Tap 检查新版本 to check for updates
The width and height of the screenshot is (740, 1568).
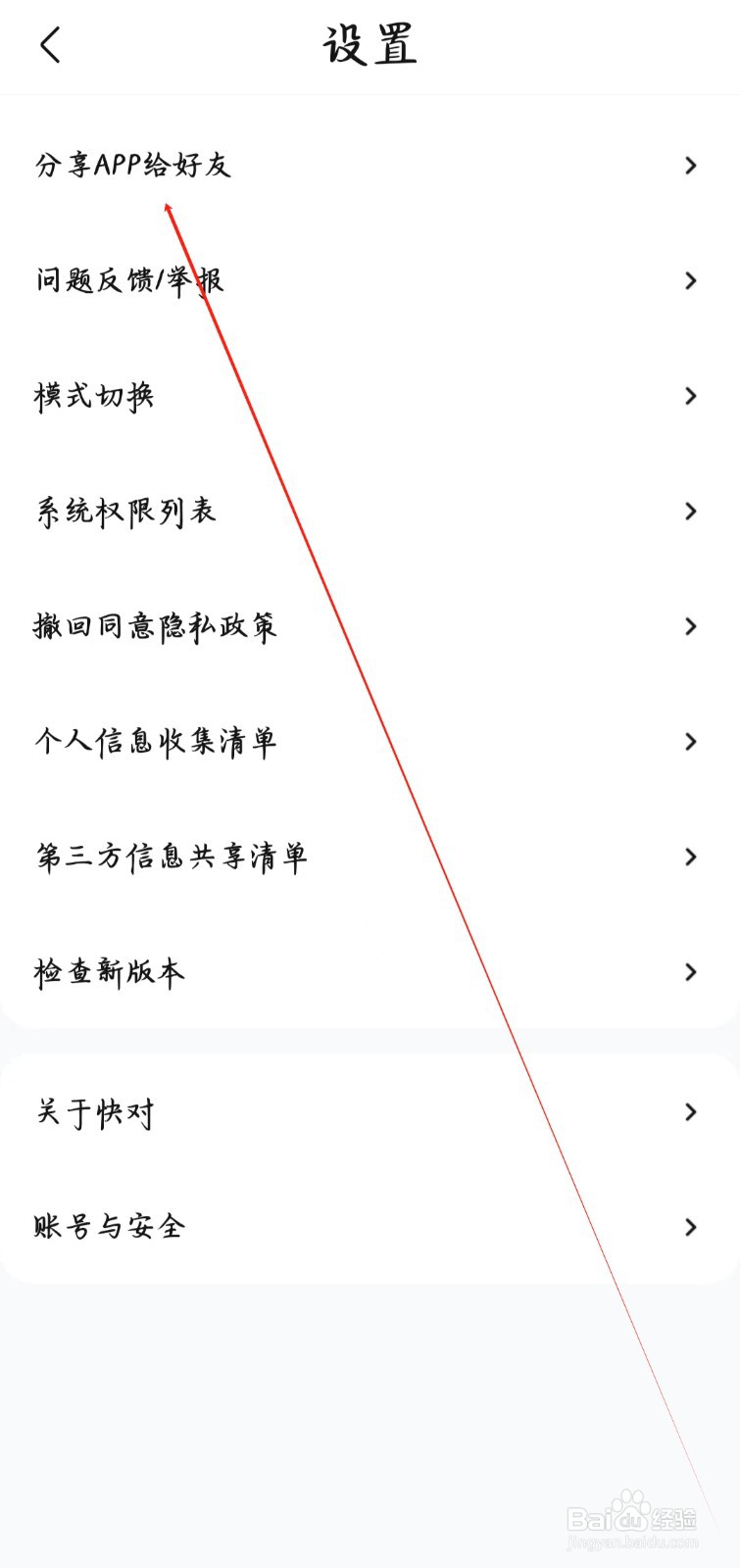pos(108,971)
